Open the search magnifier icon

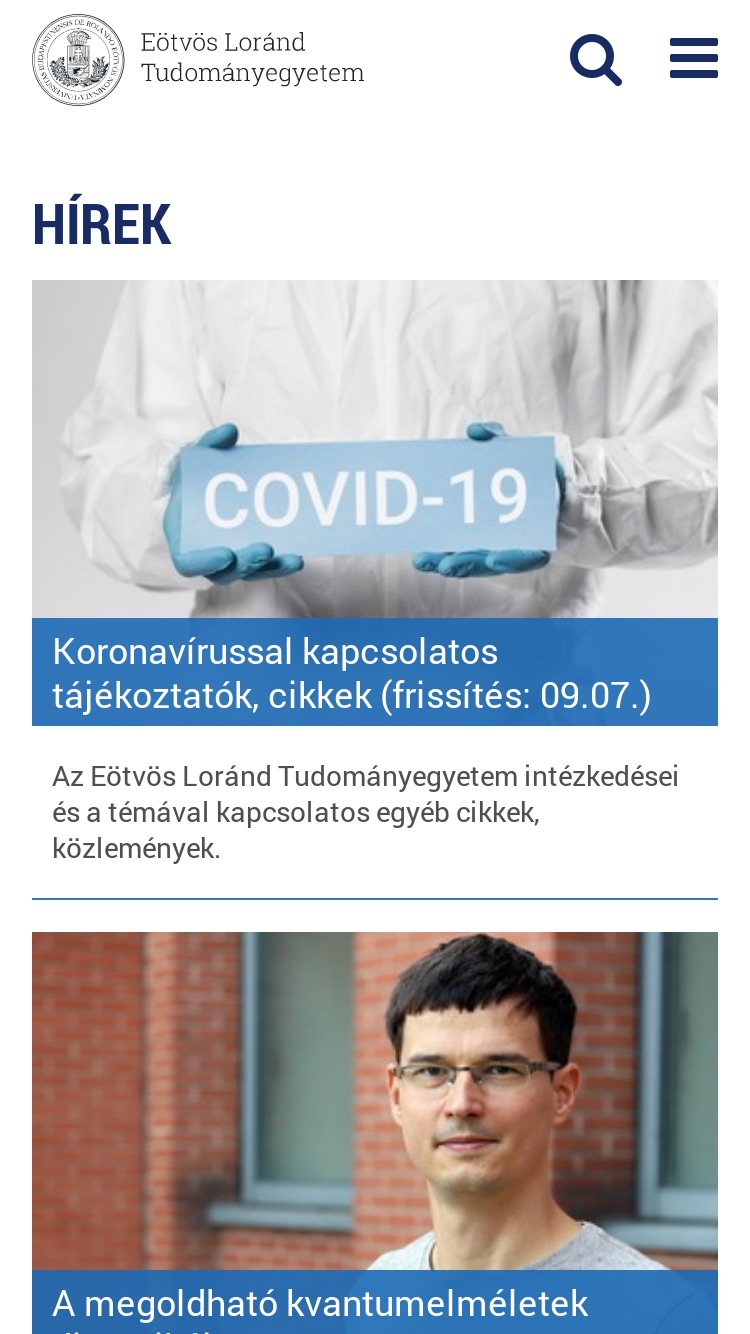pos(596,60)
